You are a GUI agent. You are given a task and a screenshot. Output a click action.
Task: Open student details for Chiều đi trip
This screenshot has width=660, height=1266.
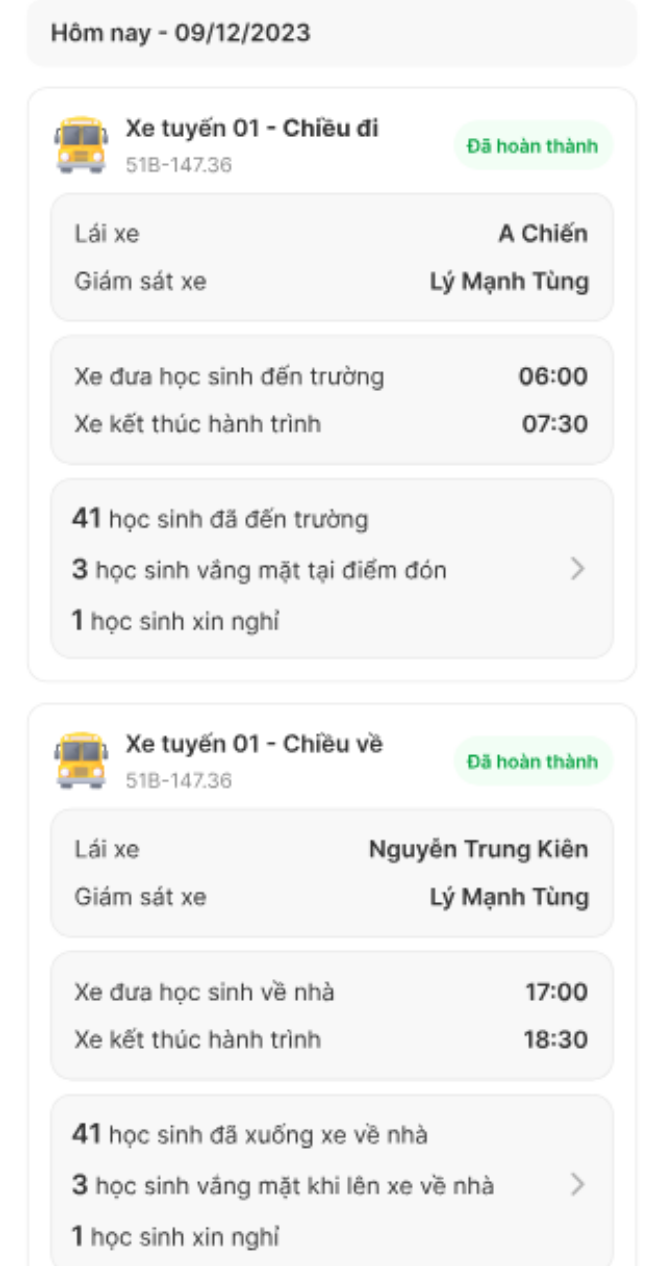coord(577,570)
